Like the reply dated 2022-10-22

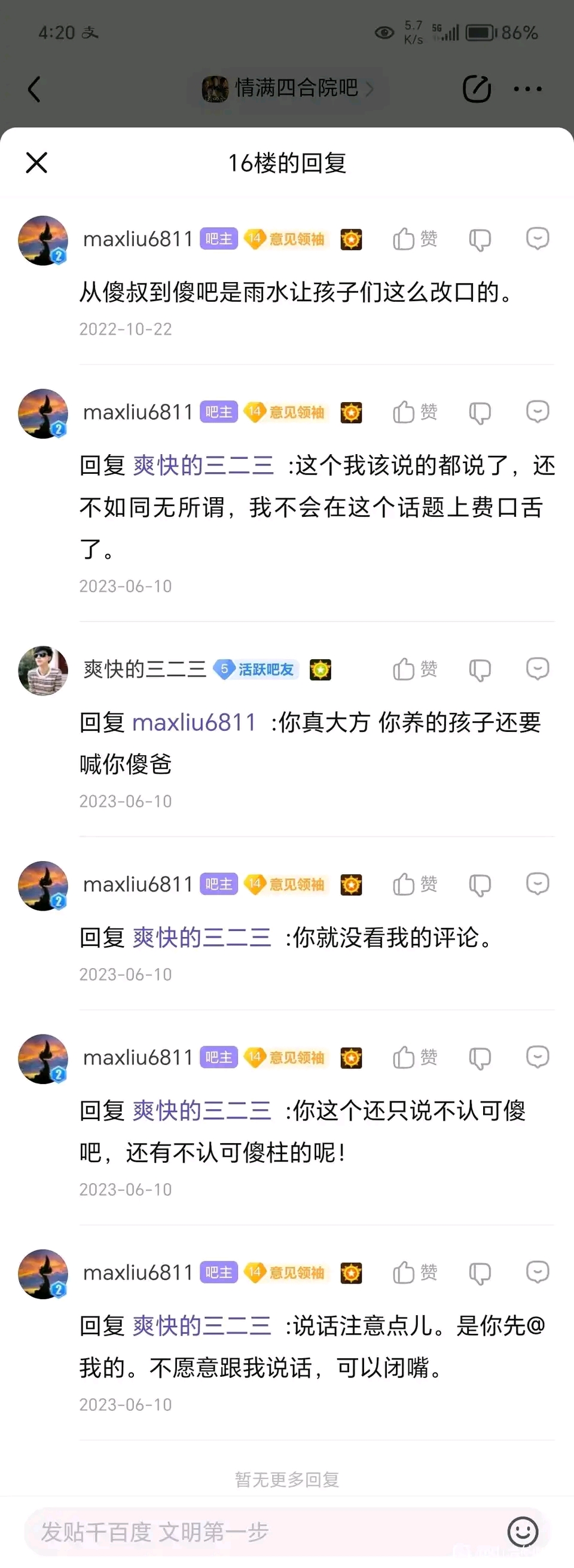click(x=414, y=239)
